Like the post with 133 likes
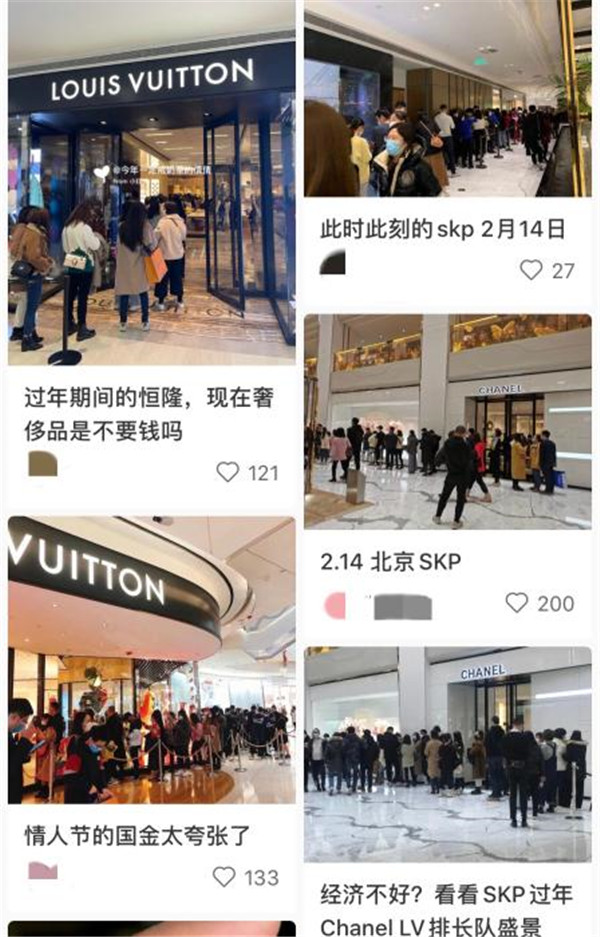Image resolution: width=600 pixels, height=937 pixels. [x=225, y=877]
